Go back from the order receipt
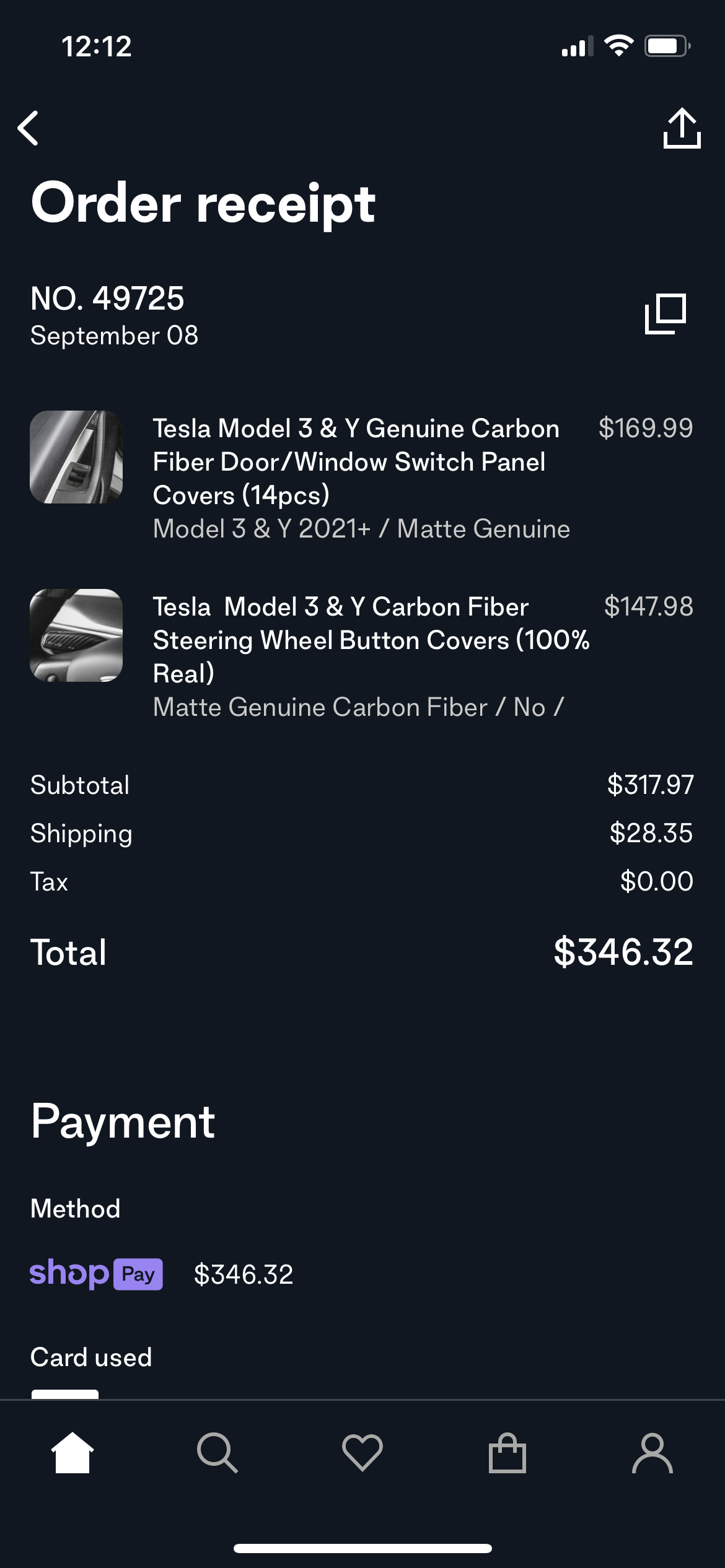The height and width of the screenshot is (1568, 725). click(29, 128)
